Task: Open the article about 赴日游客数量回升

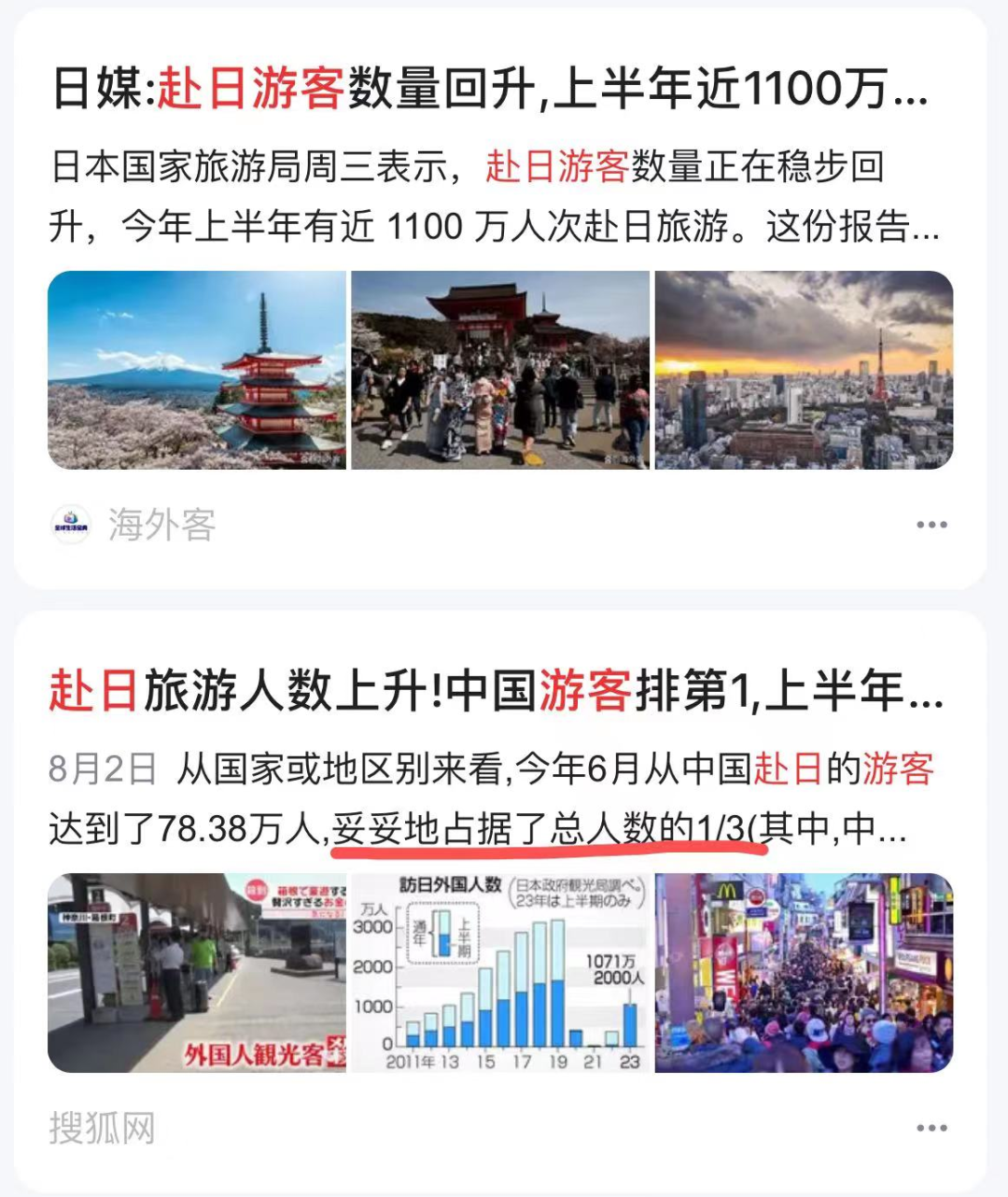Action: 490,90
